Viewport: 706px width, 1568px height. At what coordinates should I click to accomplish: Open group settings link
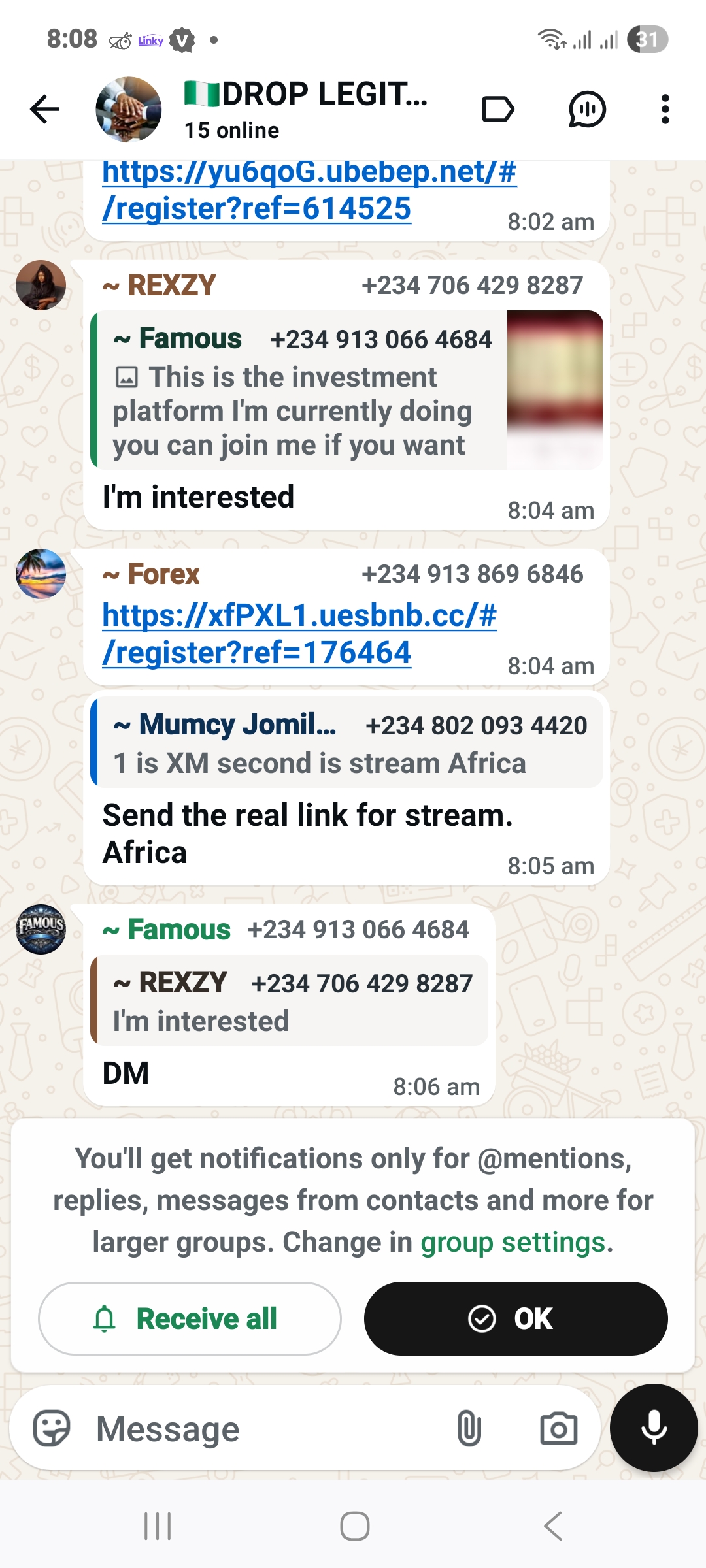(513, 1243)
